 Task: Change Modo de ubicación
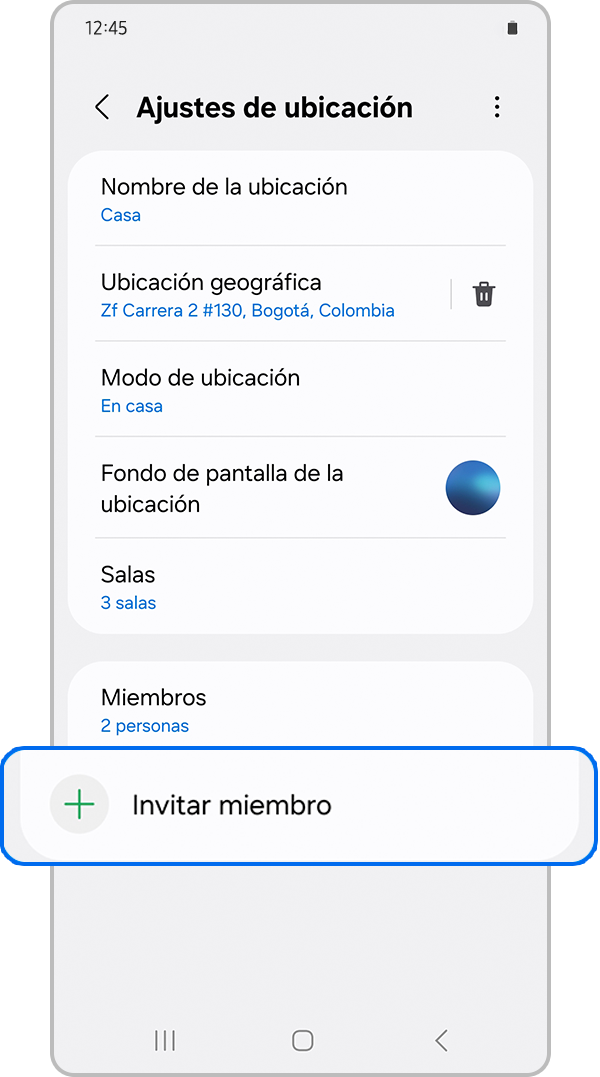(300, 390)
